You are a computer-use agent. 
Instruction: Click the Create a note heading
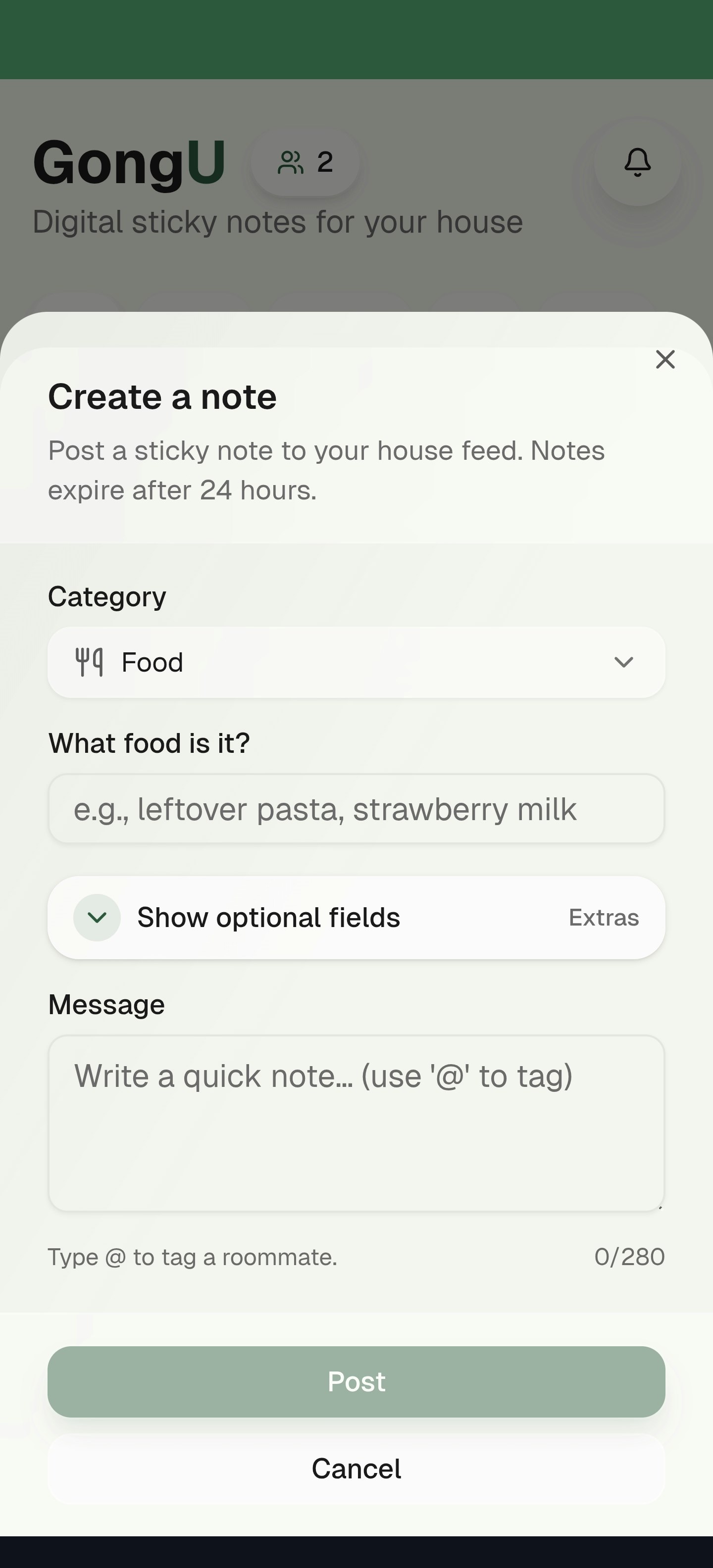coord(162,396)
